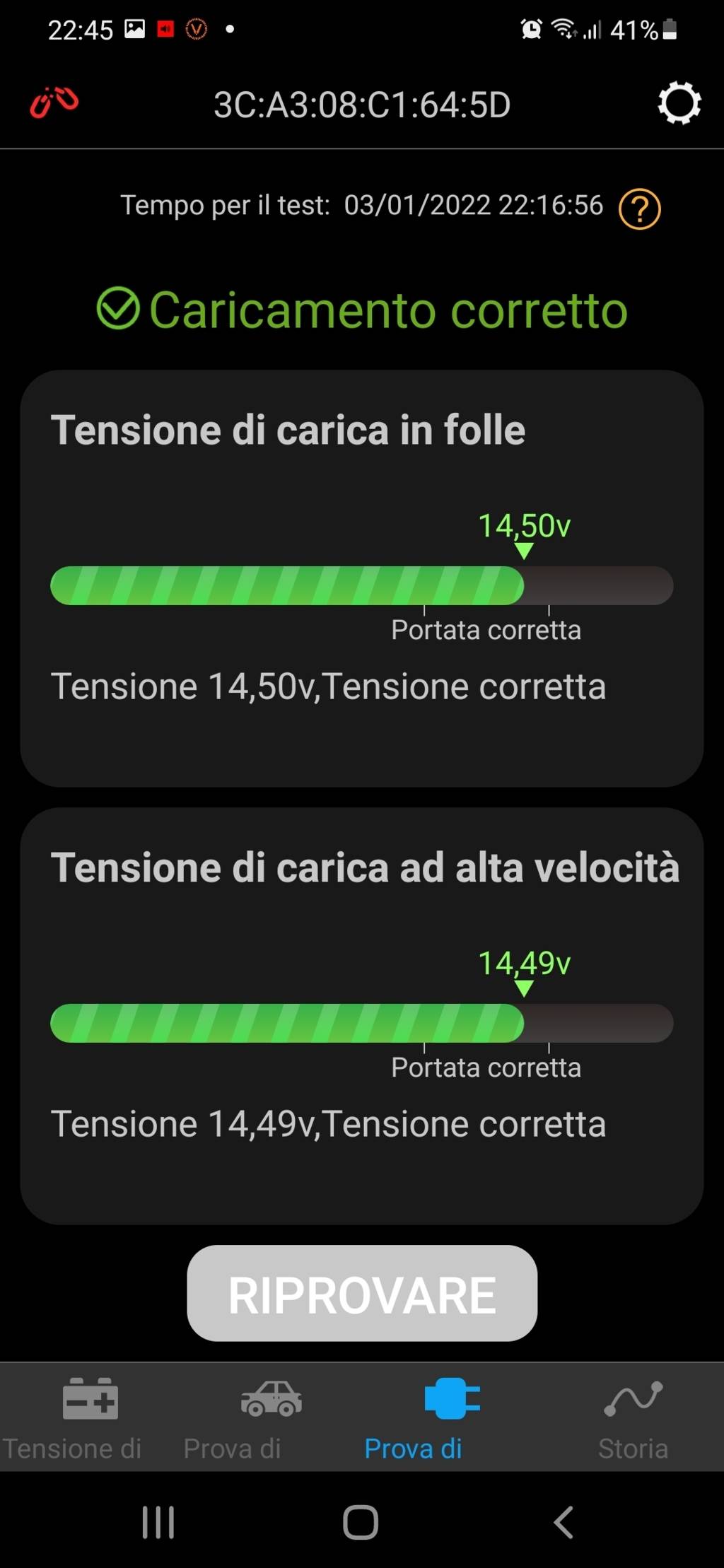Switch to the Prova di car tab

(271, 1418)
